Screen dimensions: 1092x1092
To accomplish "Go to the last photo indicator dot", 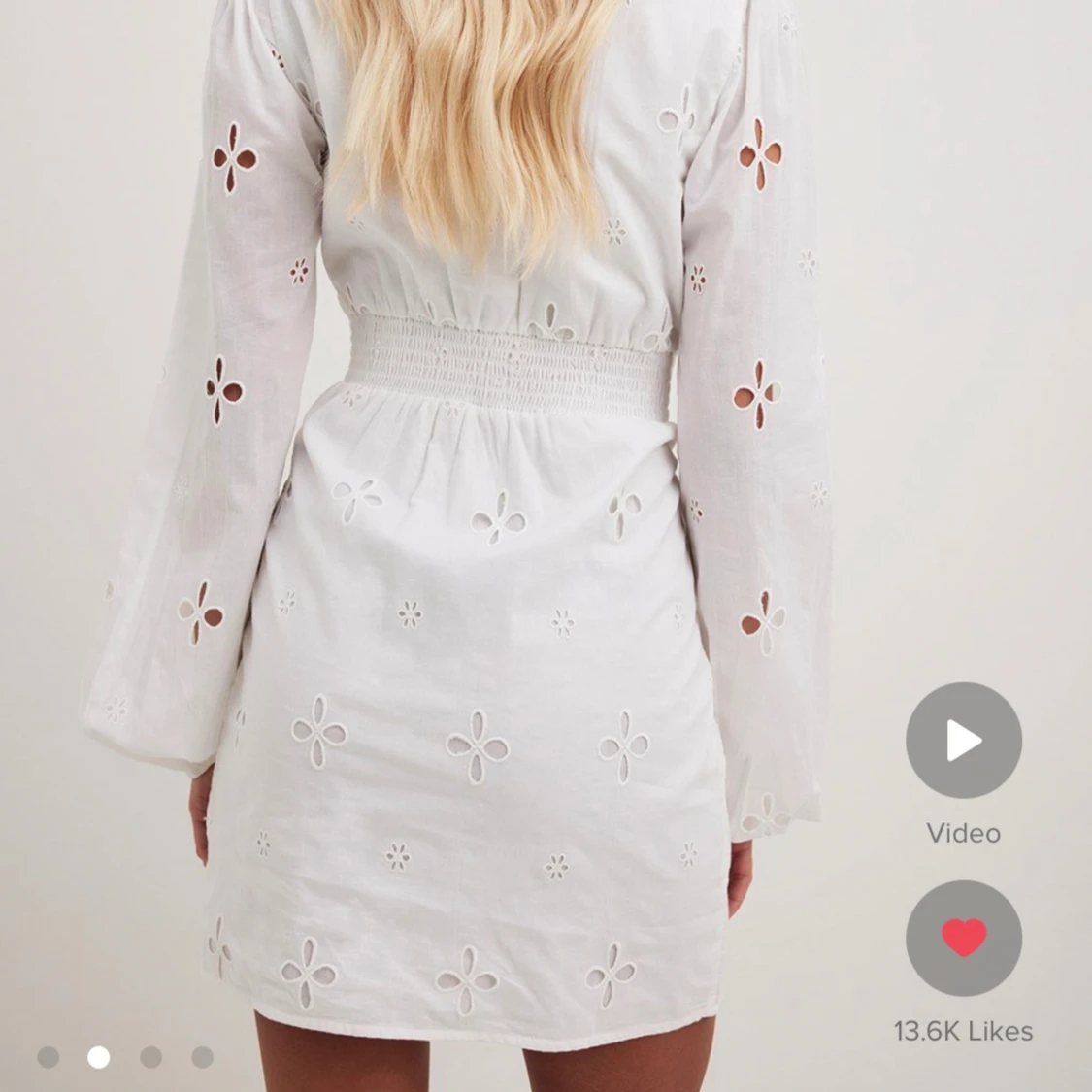I will (x=202, y=1057).
